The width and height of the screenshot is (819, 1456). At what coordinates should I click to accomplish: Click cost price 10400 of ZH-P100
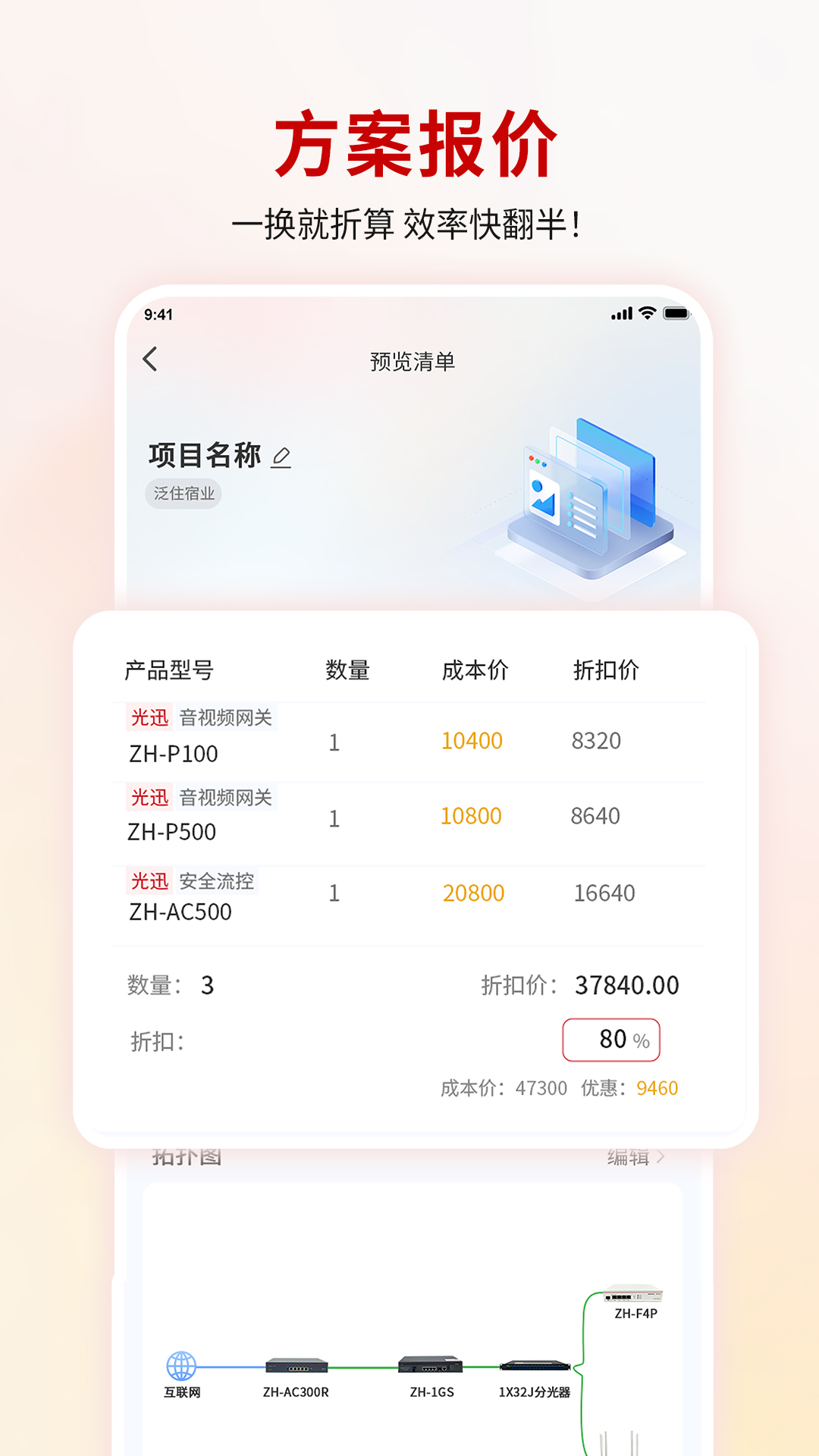[x=472, y=741]
